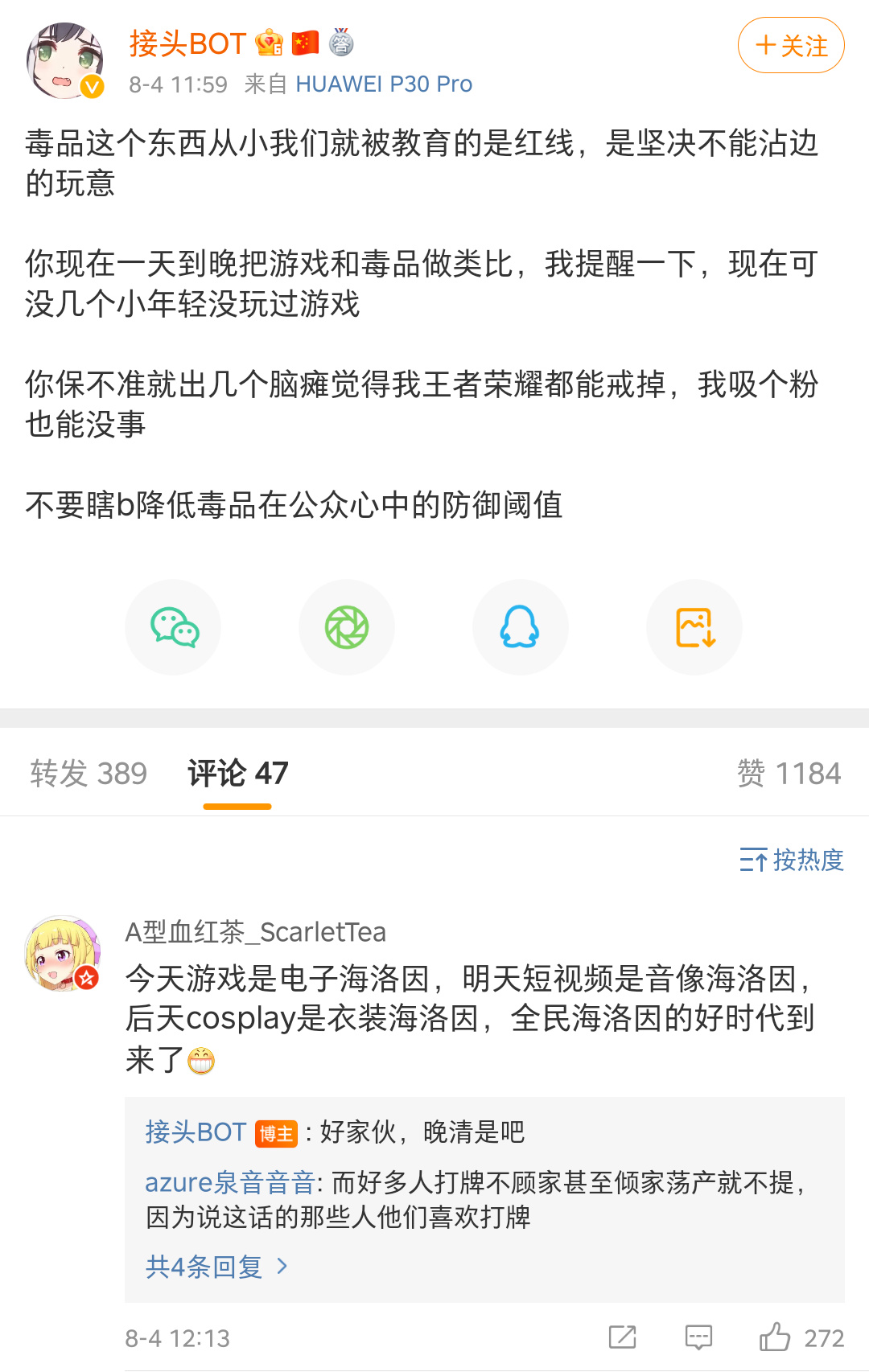Open the username A型血红茶_ScarletTea
Image resolution: width=869 pixels, height=1372 pixels.
click(x=256, y=932)
